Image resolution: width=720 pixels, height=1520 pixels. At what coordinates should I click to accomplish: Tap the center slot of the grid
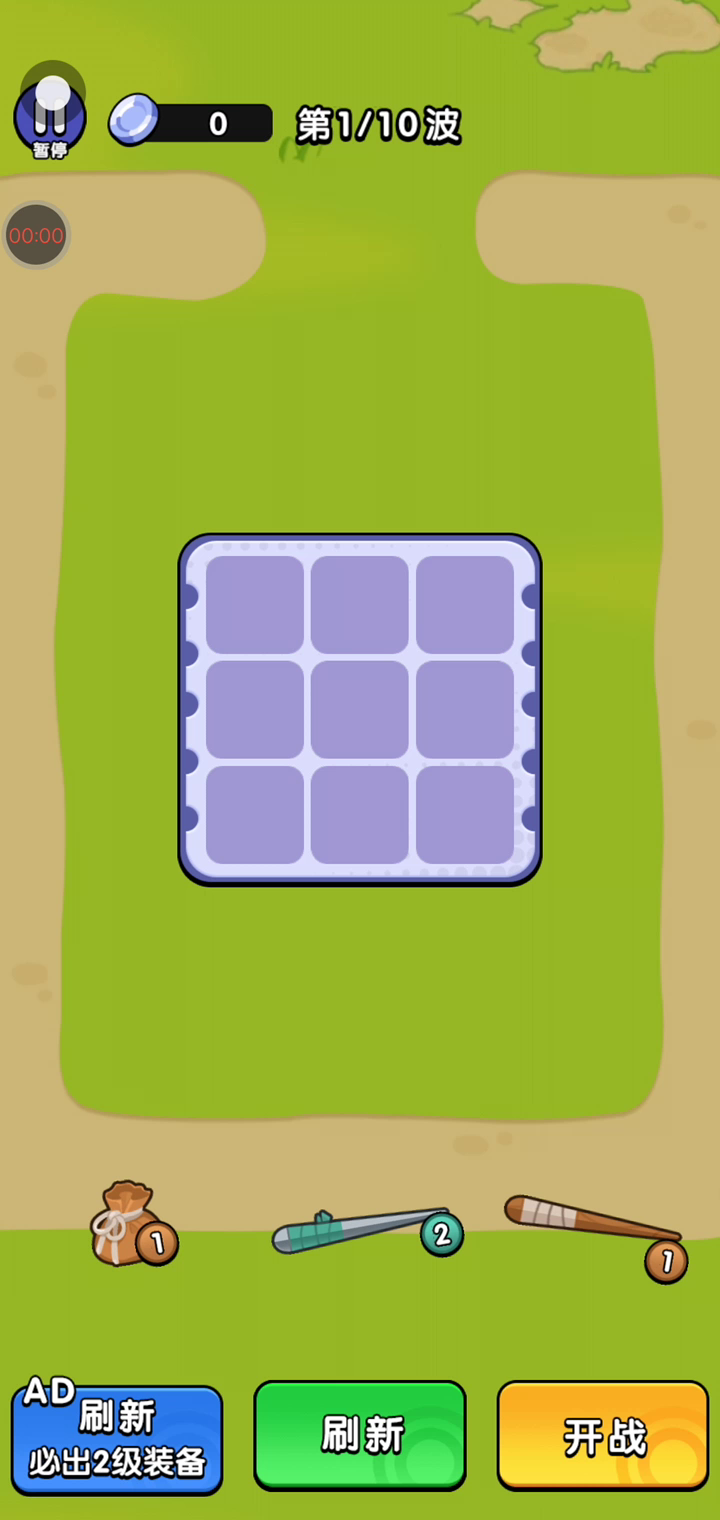(x=360, y=709)
